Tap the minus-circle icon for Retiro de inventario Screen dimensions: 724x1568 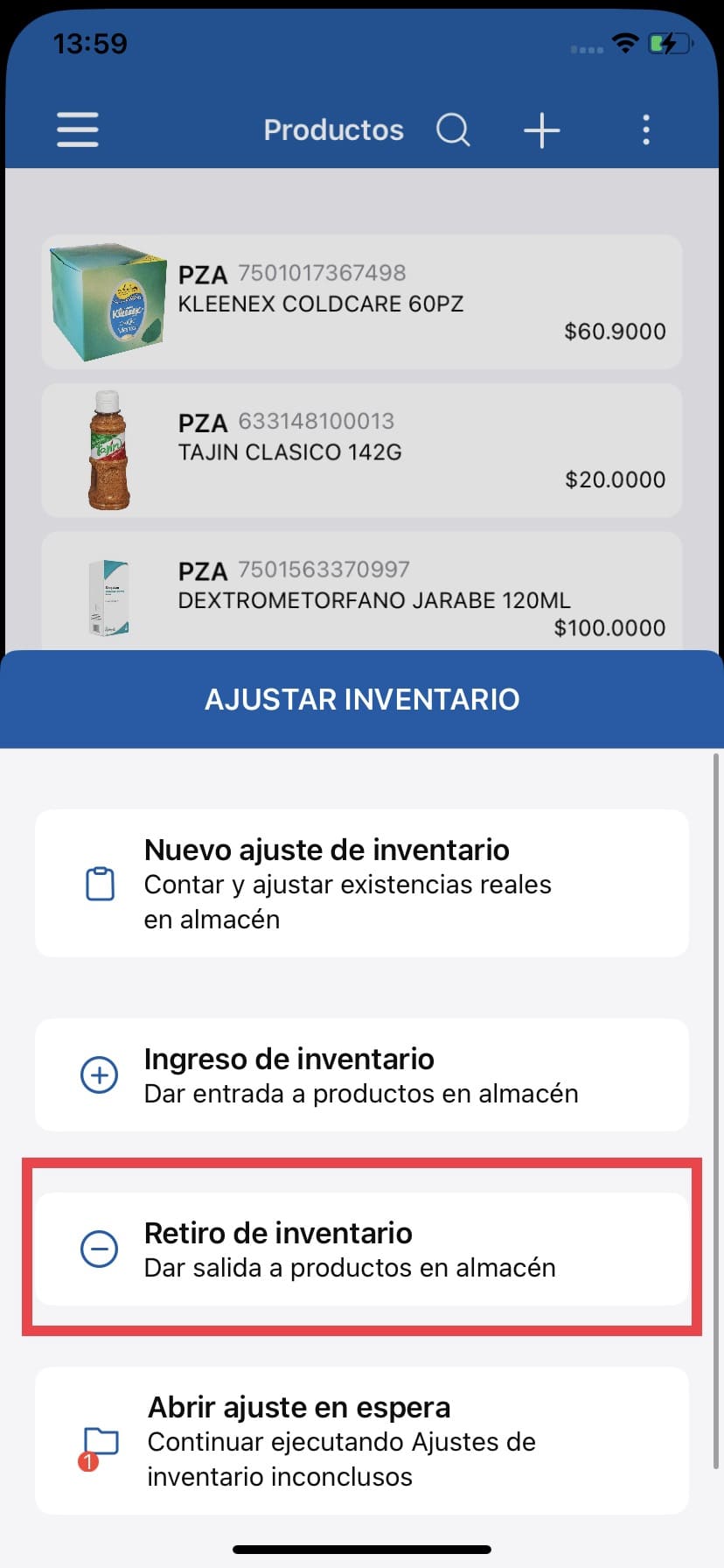[x=100, y=1249]
